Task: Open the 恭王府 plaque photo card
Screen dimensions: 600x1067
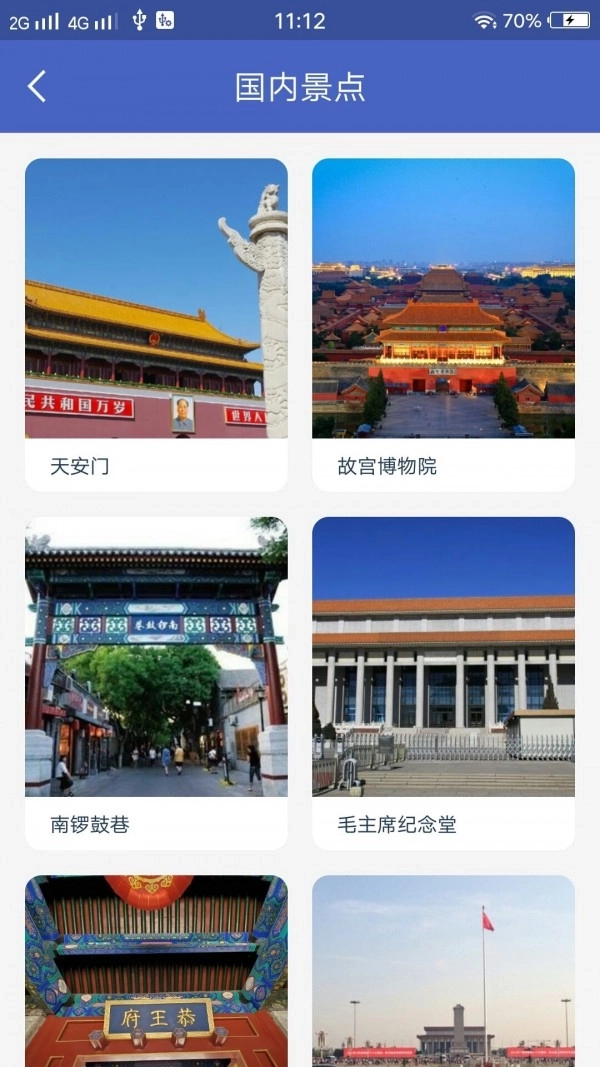Action: (156, 970)
